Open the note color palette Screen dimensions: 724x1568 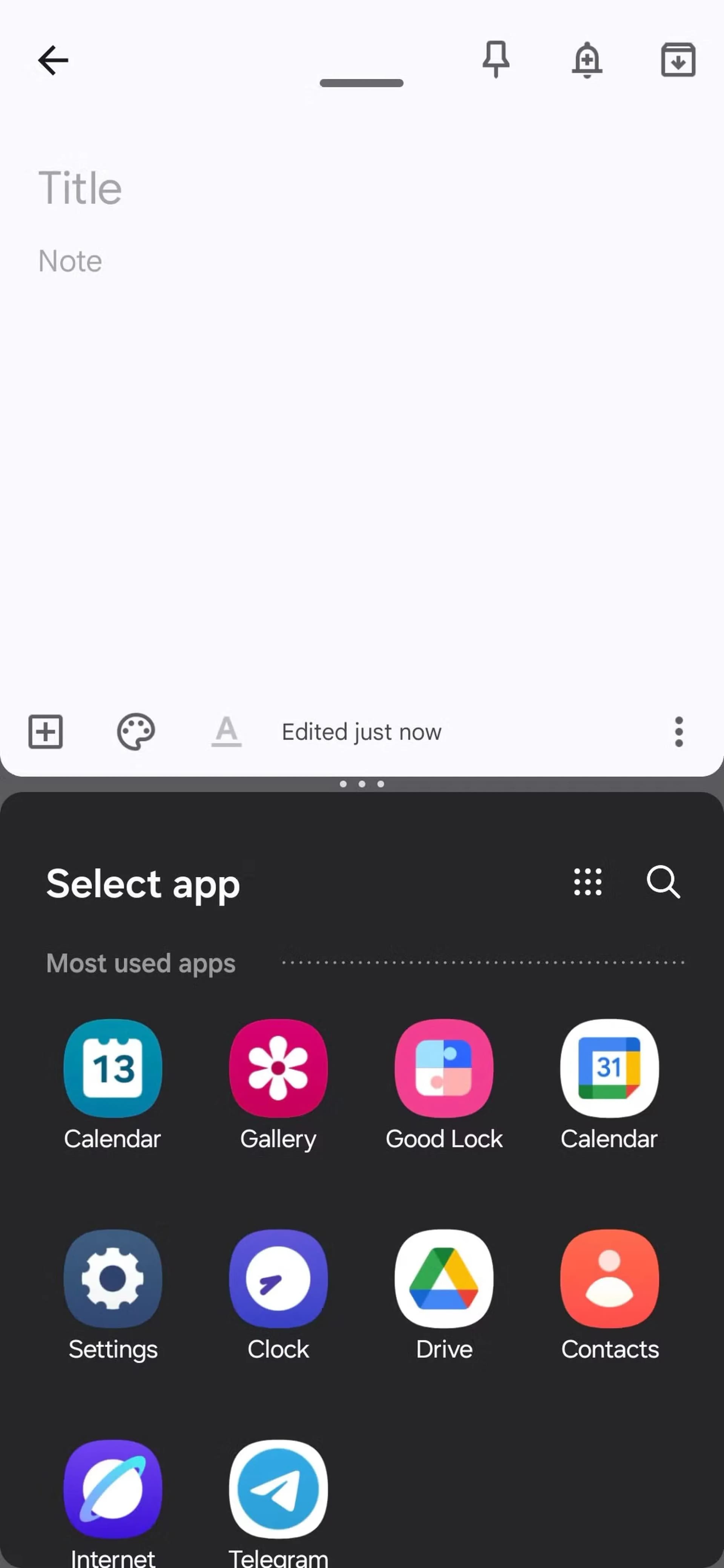point(136,731)
